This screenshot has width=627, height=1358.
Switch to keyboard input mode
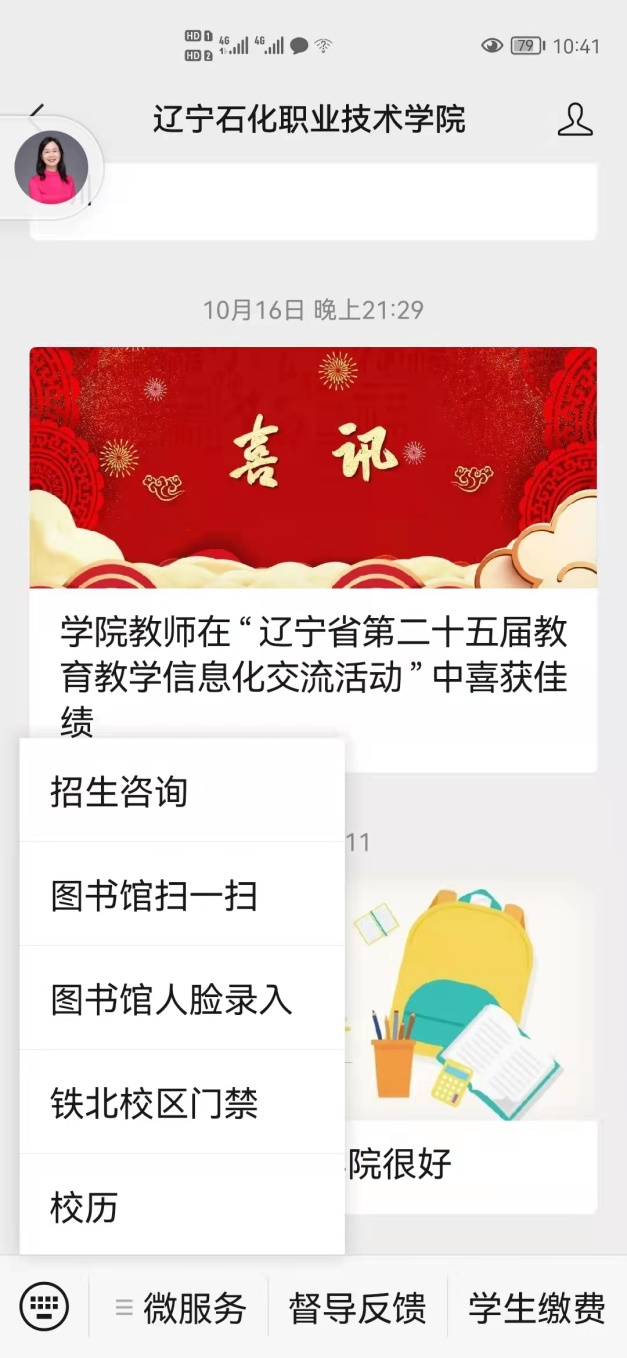44,1306
